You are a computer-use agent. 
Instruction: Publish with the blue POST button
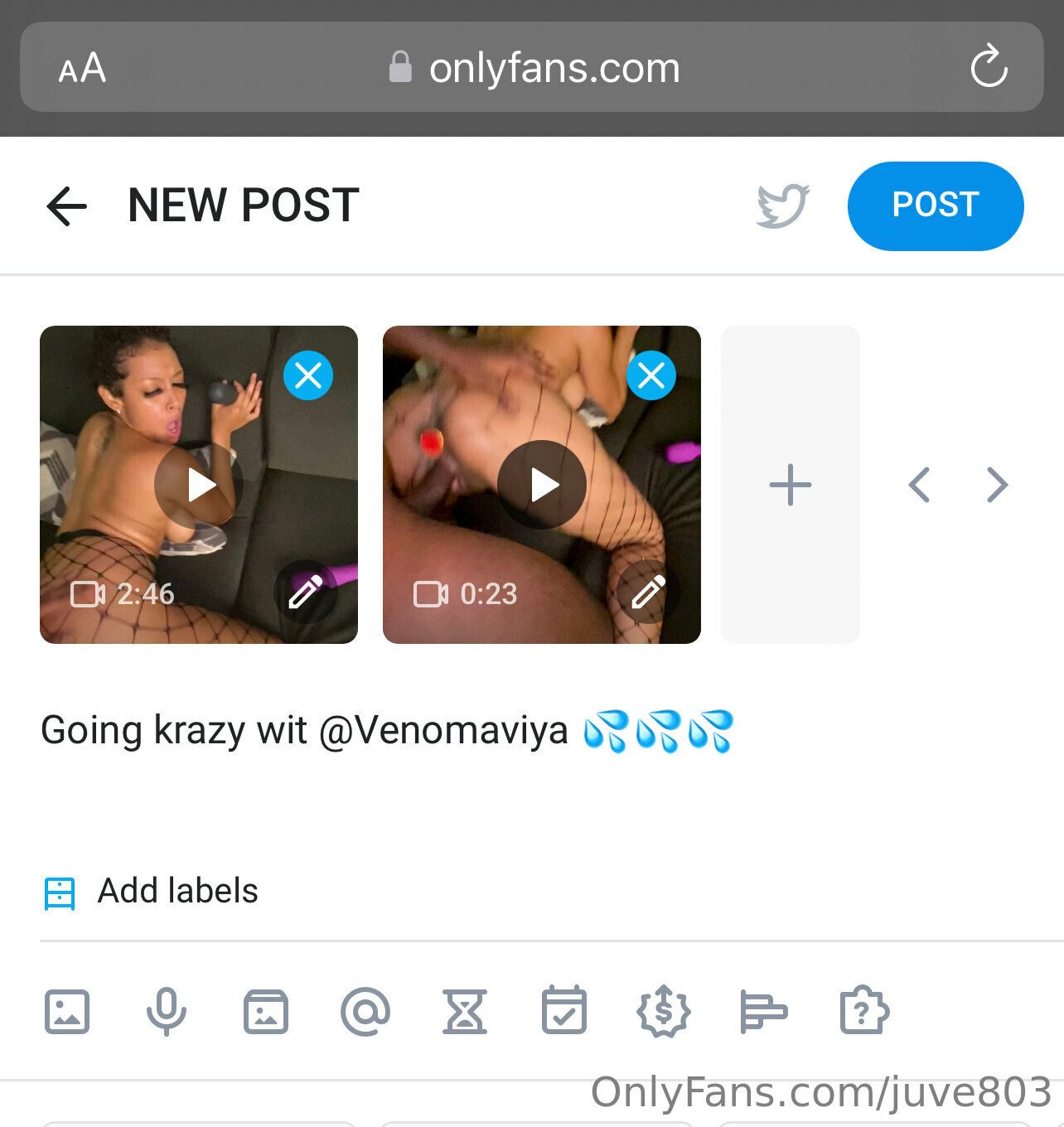click(x=935, y=206)
